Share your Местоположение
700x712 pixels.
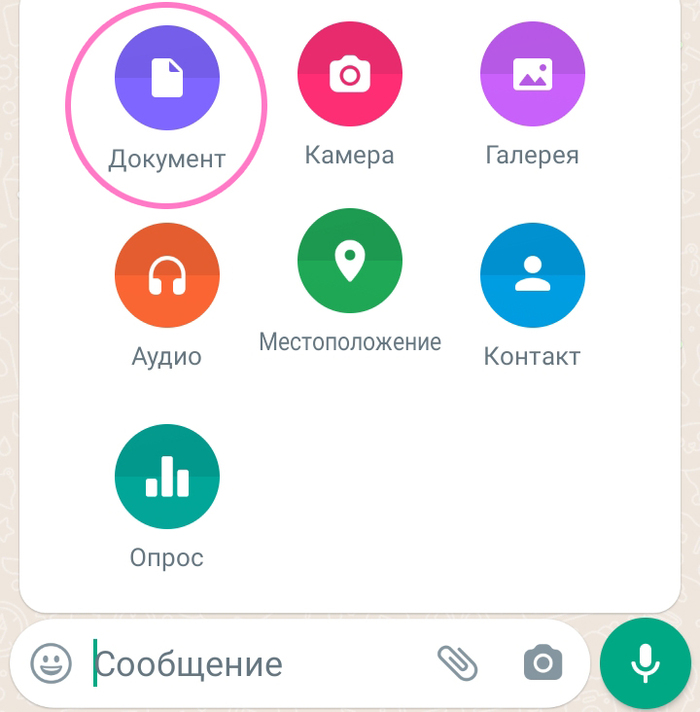pos(349,261)
